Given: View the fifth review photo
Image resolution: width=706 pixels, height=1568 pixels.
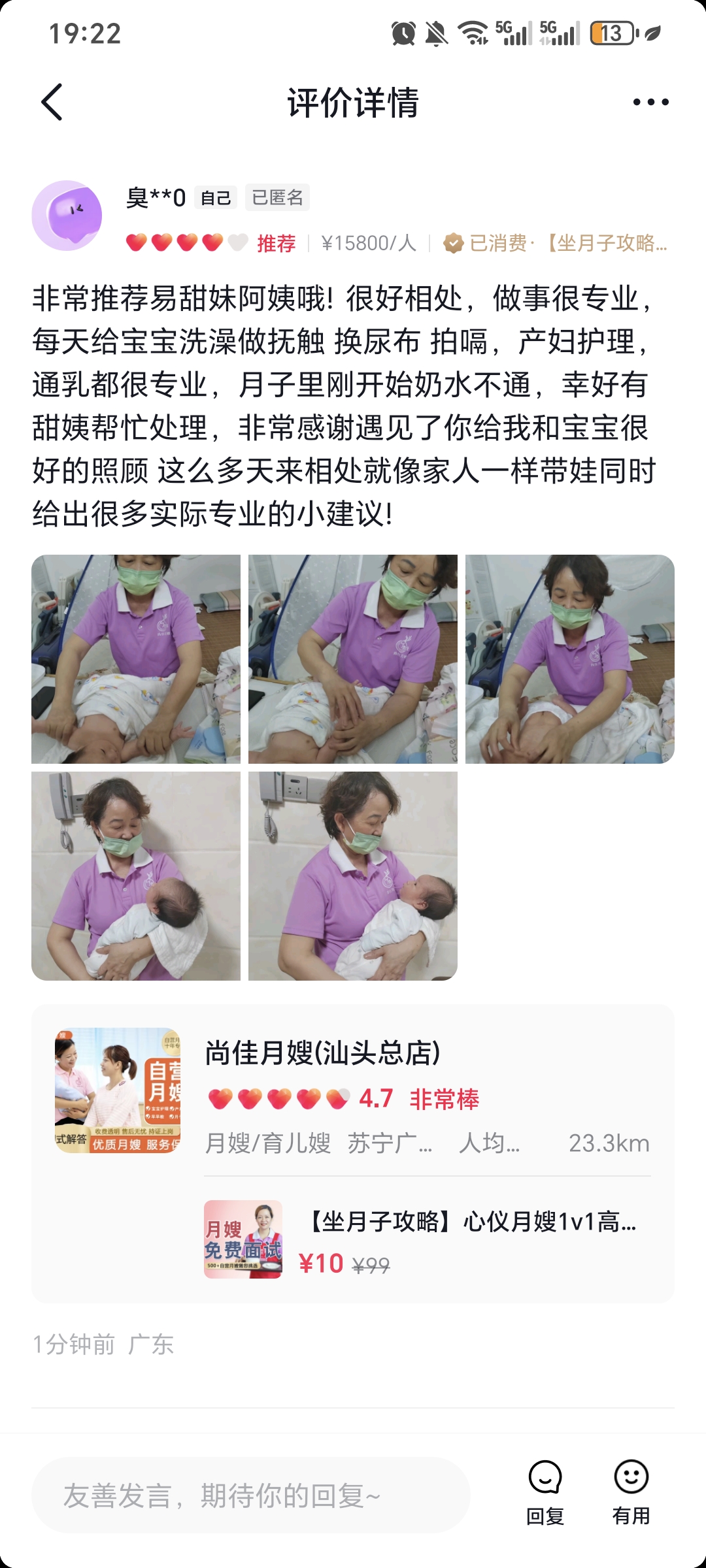Looking at the screenshot, I should coord(353,876).
